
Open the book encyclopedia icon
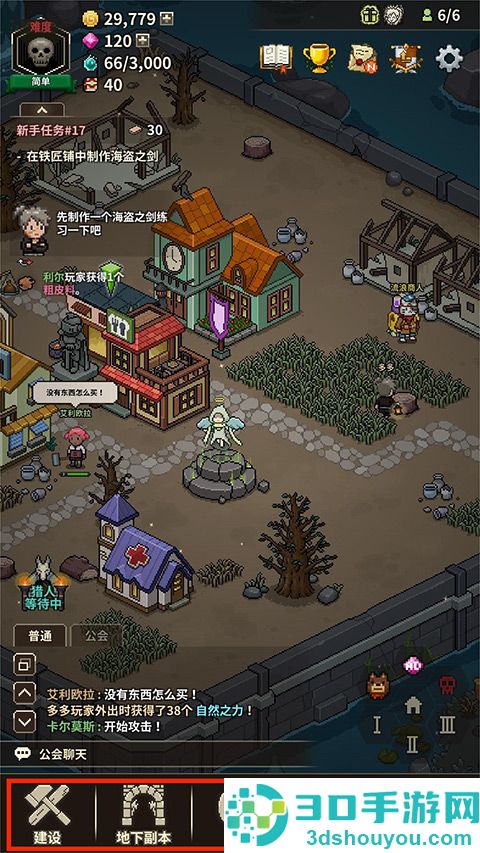click(x=276, y=57)
